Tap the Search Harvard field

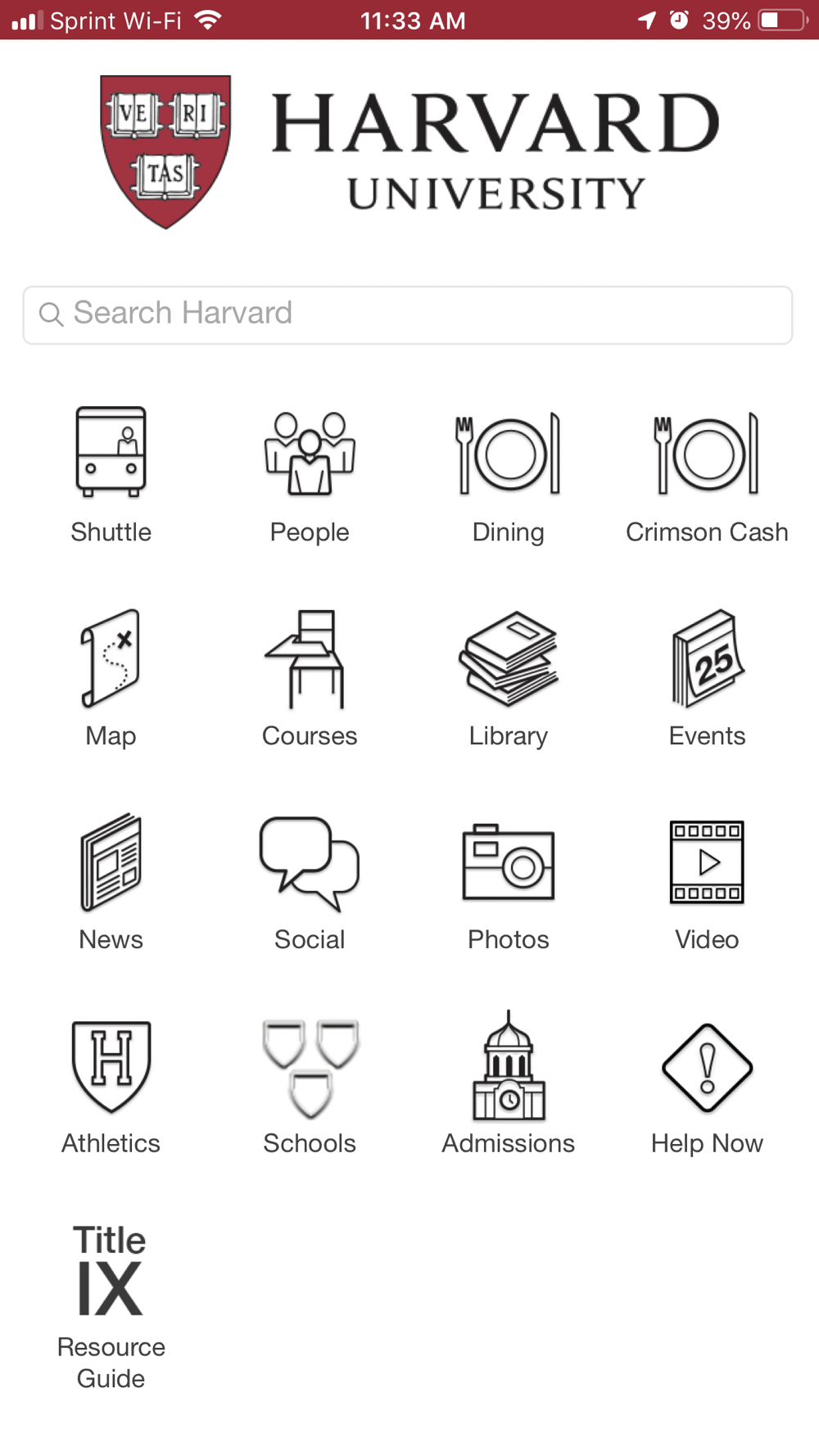(408, 315)
